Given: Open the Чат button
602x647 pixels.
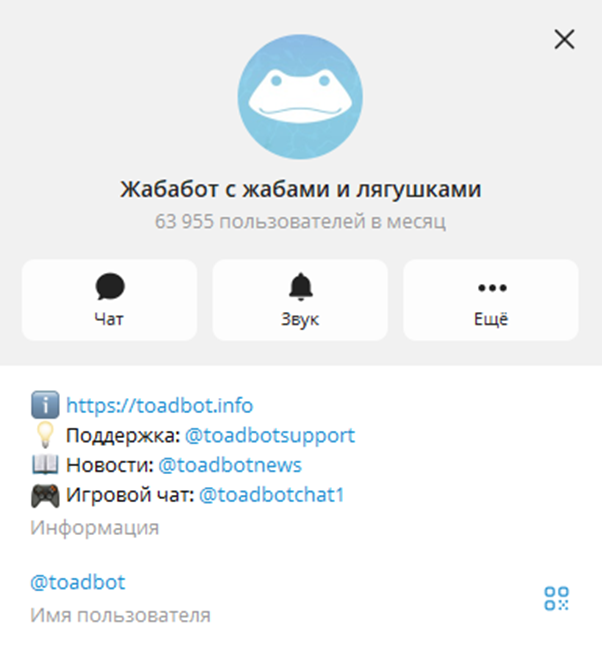Looking at the screenshot, I should click(x=109, y=300).
